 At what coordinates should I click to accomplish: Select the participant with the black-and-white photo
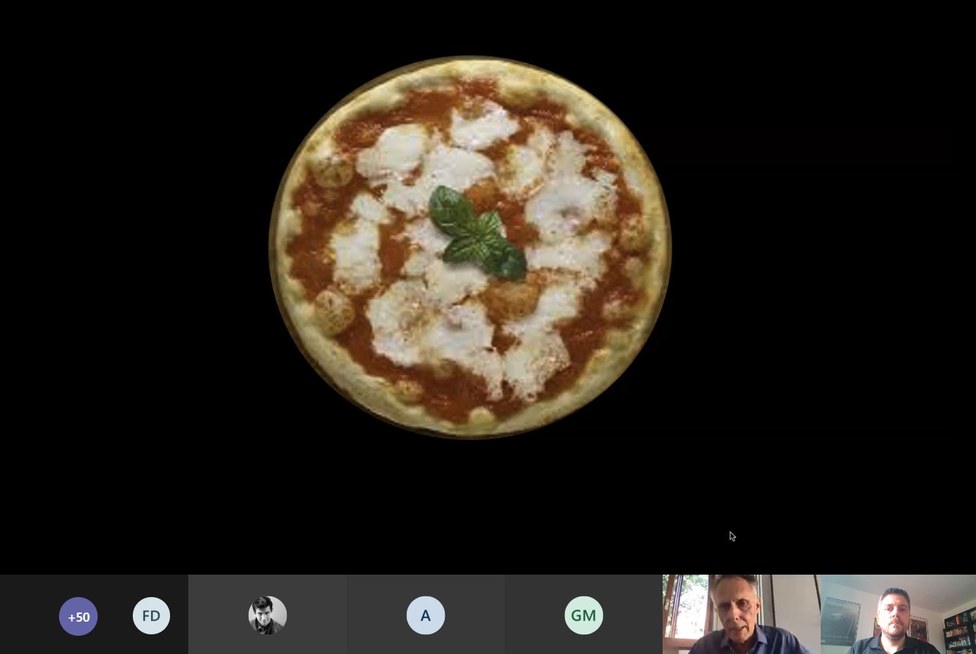pyautogui.click(x=267, y=615)
